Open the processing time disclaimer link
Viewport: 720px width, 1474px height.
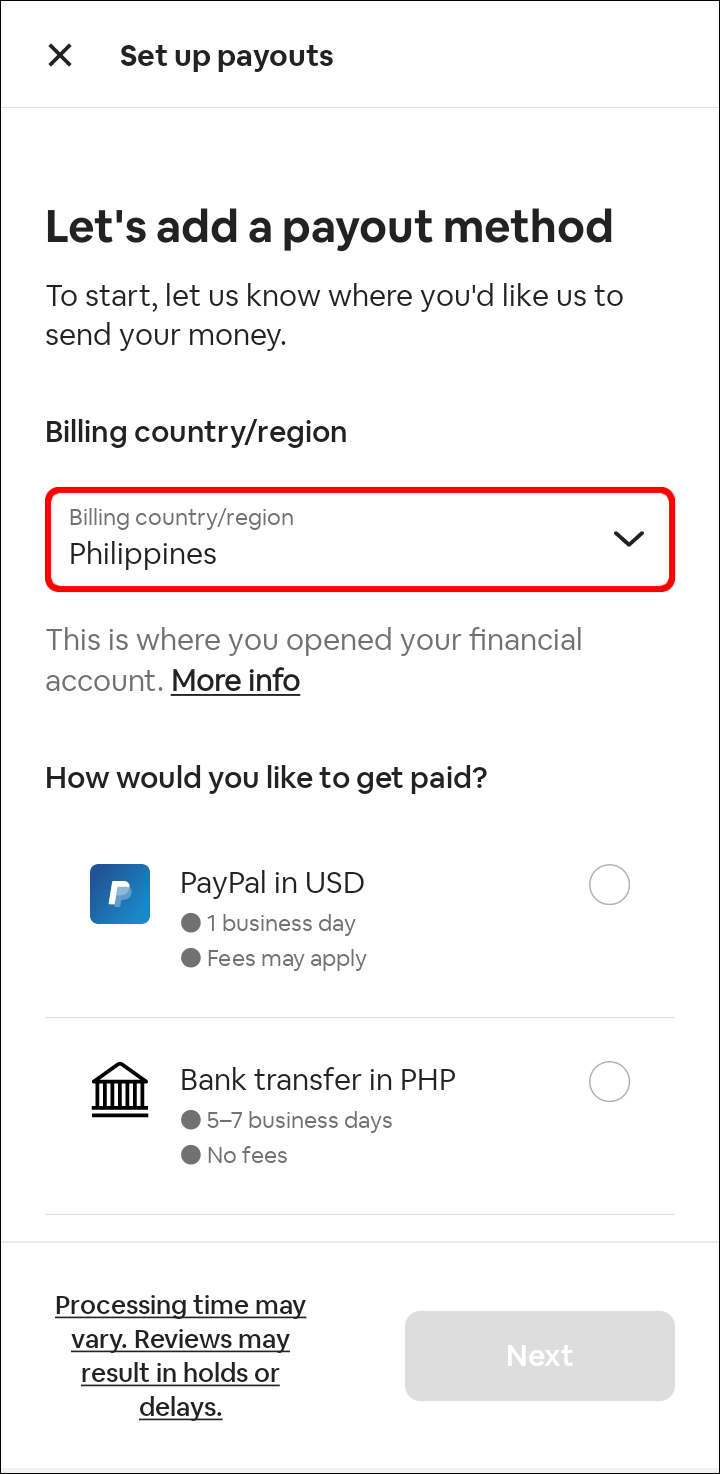tap(181, 1356)
